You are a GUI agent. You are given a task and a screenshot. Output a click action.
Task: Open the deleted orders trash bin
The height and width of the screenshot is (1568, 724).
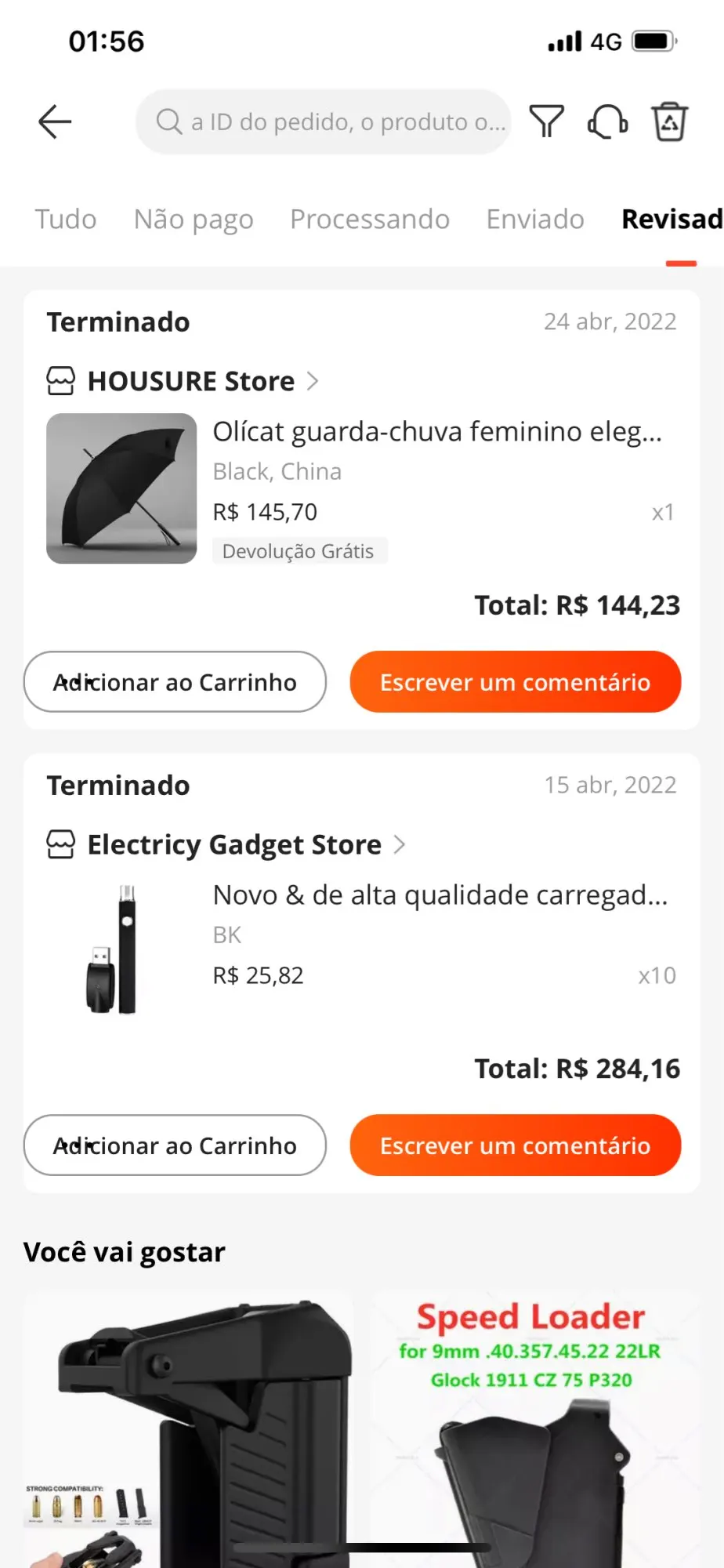tap(669, 122)
